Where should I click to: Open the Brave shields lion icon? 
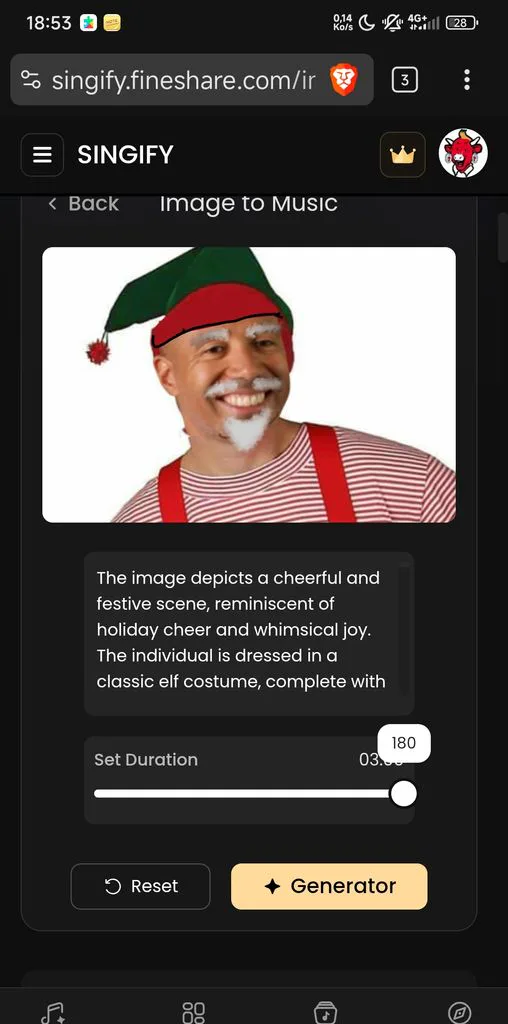point(343,80)
